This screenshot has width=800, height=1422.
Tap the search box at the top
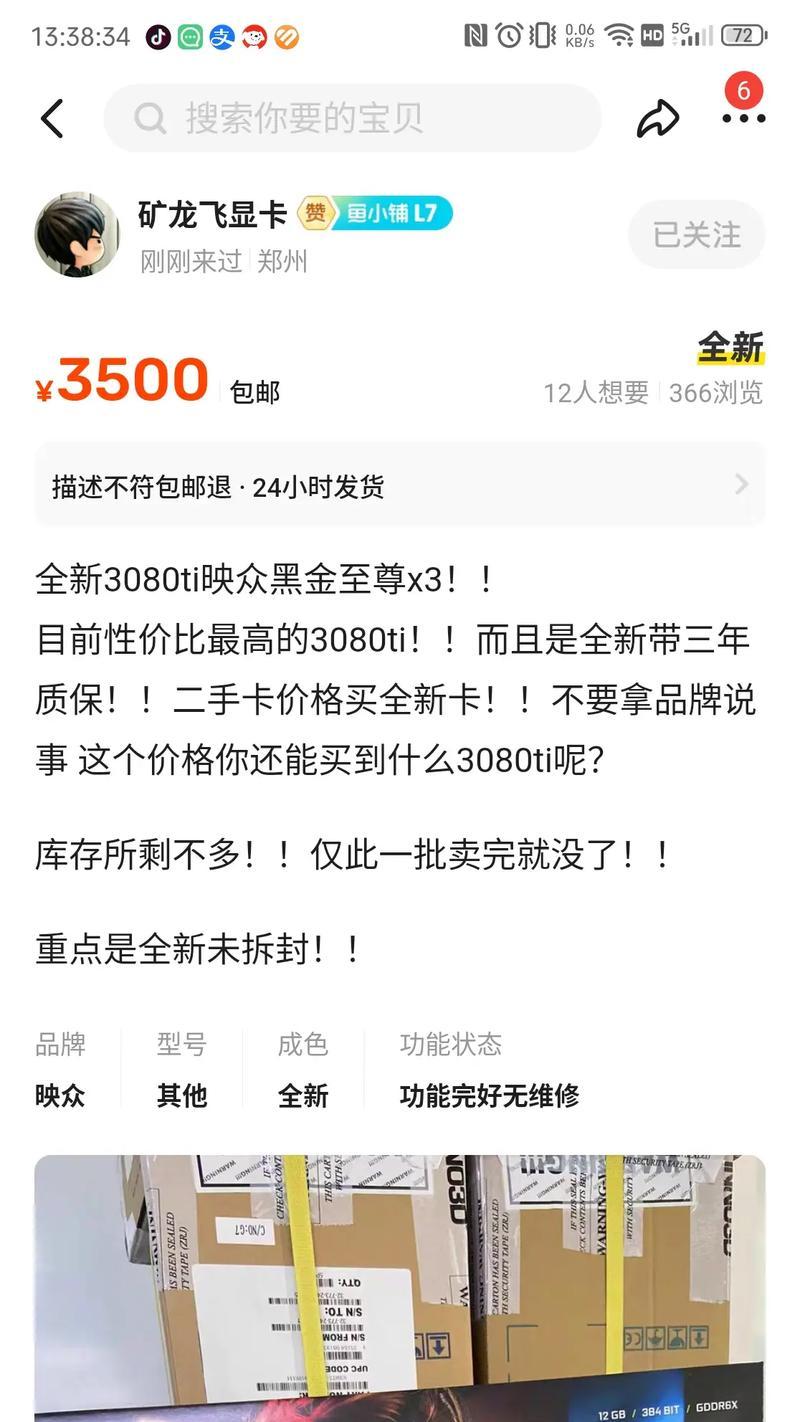[x=352, y=119]
